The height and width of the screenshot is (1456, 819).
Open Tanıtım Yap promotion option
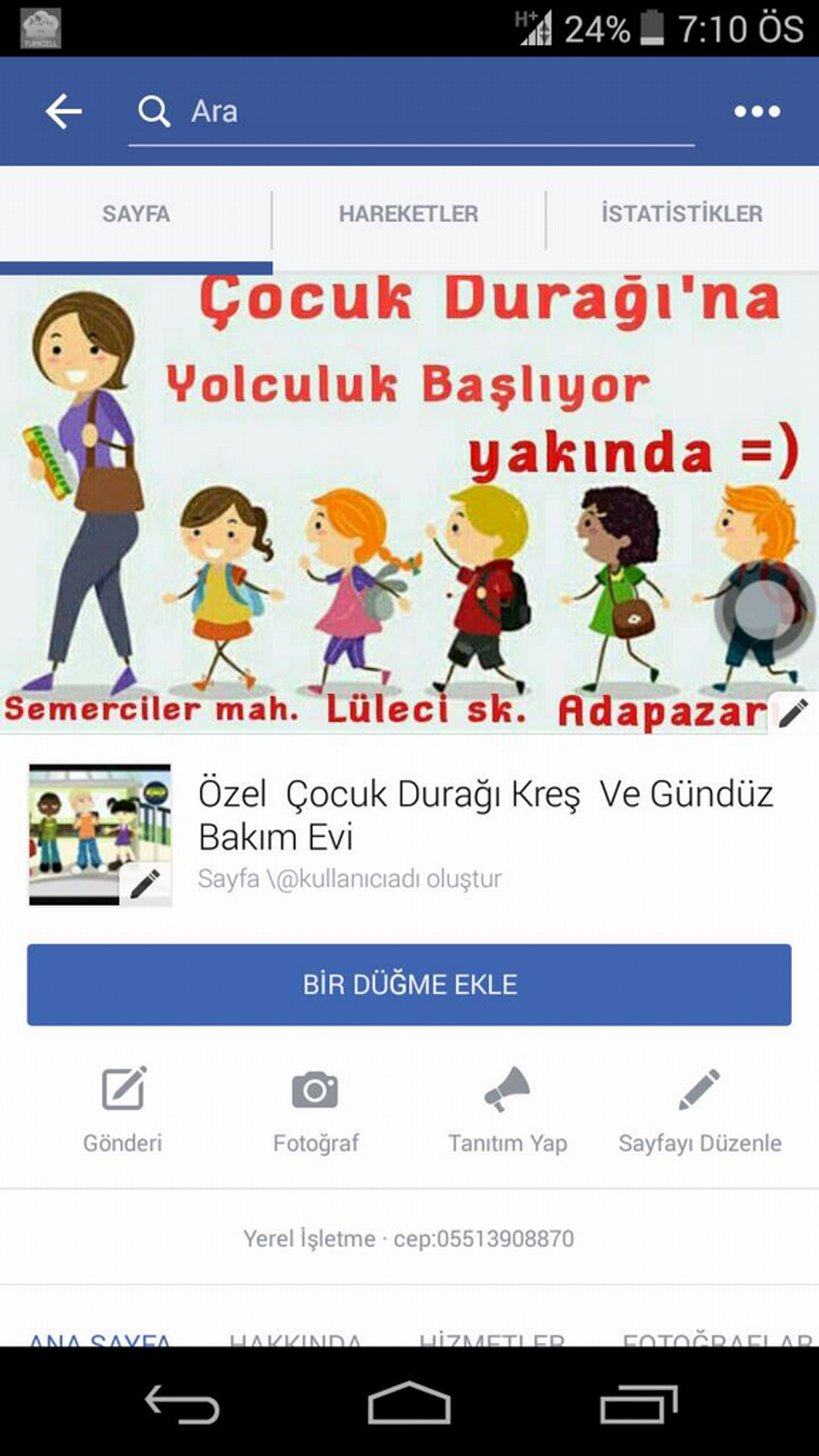click(x=507, y=1108)
